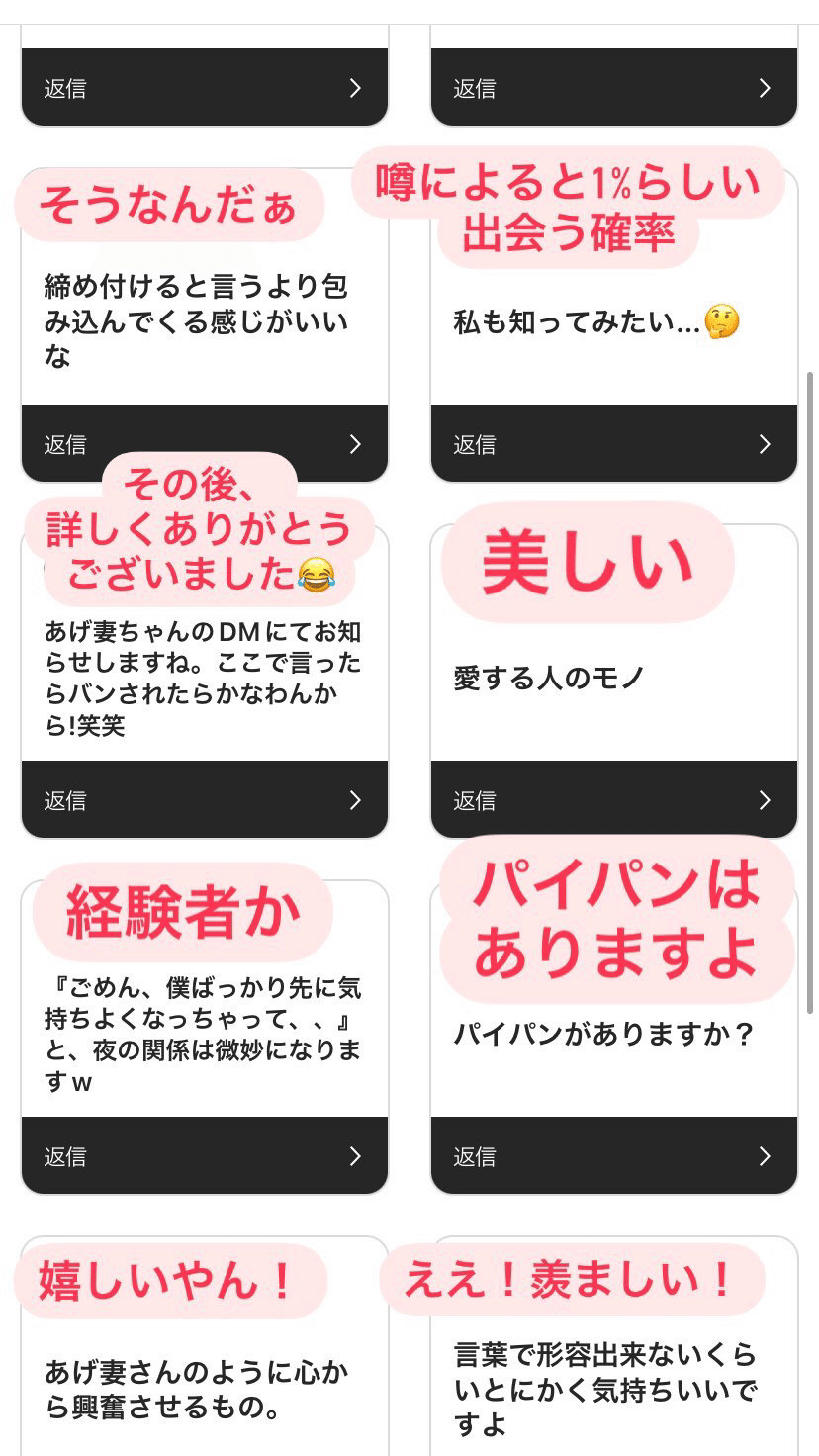Tap 返信 under "愛する人のモノ"

pyautogui.click(x=614, y=800)
